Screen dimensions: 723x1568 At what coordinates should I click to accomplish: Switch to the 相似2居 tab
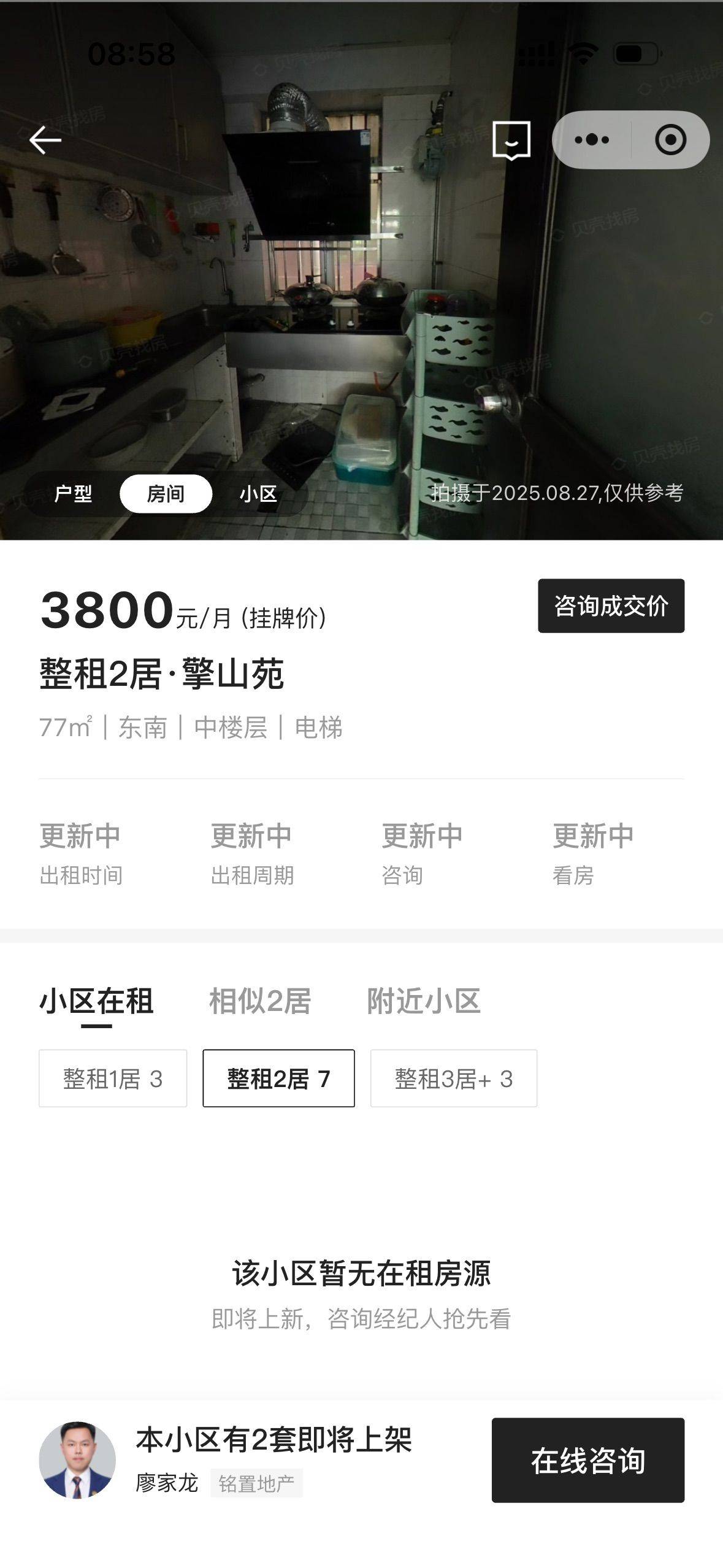[260, 1002]
